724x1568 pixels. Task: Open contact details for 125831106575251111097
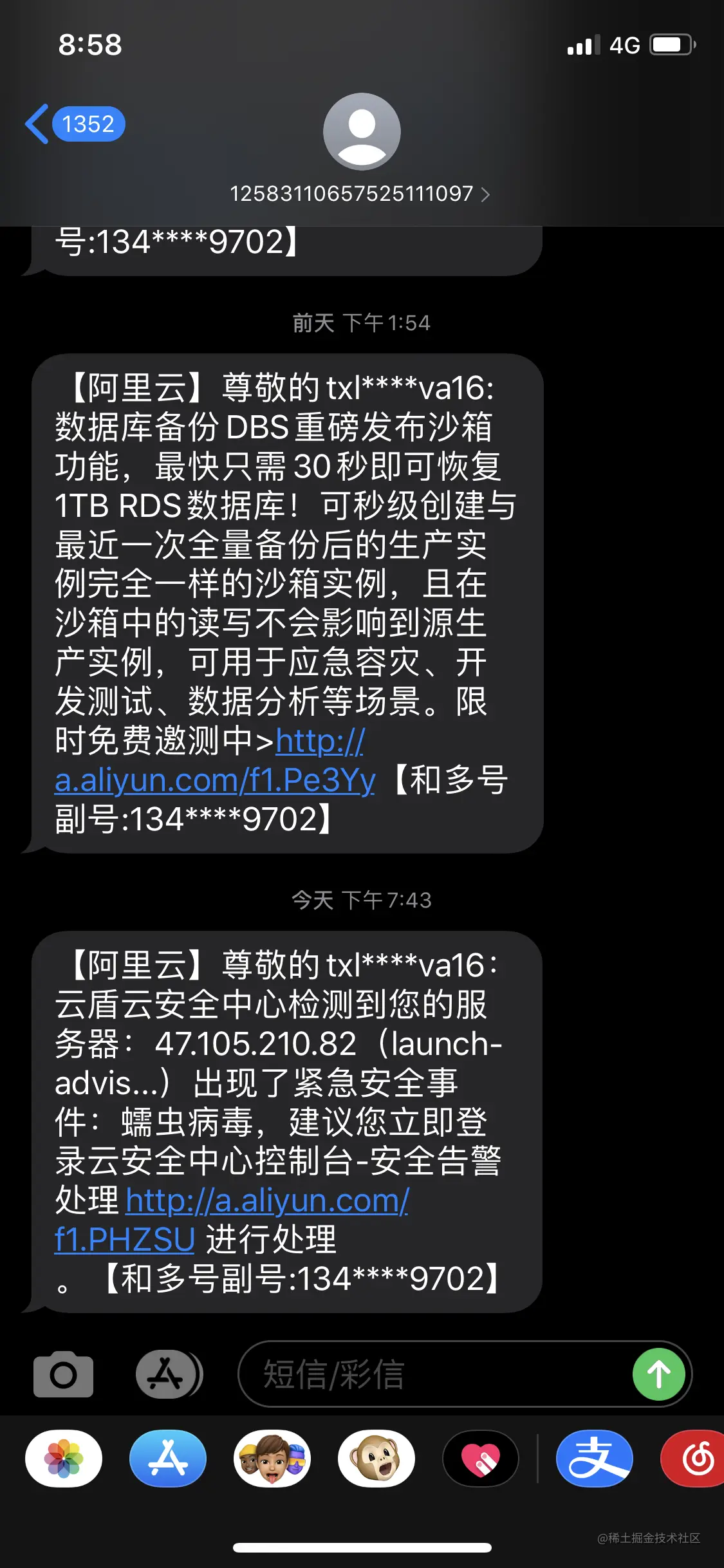pyautogui.click(x=361, y=193)
